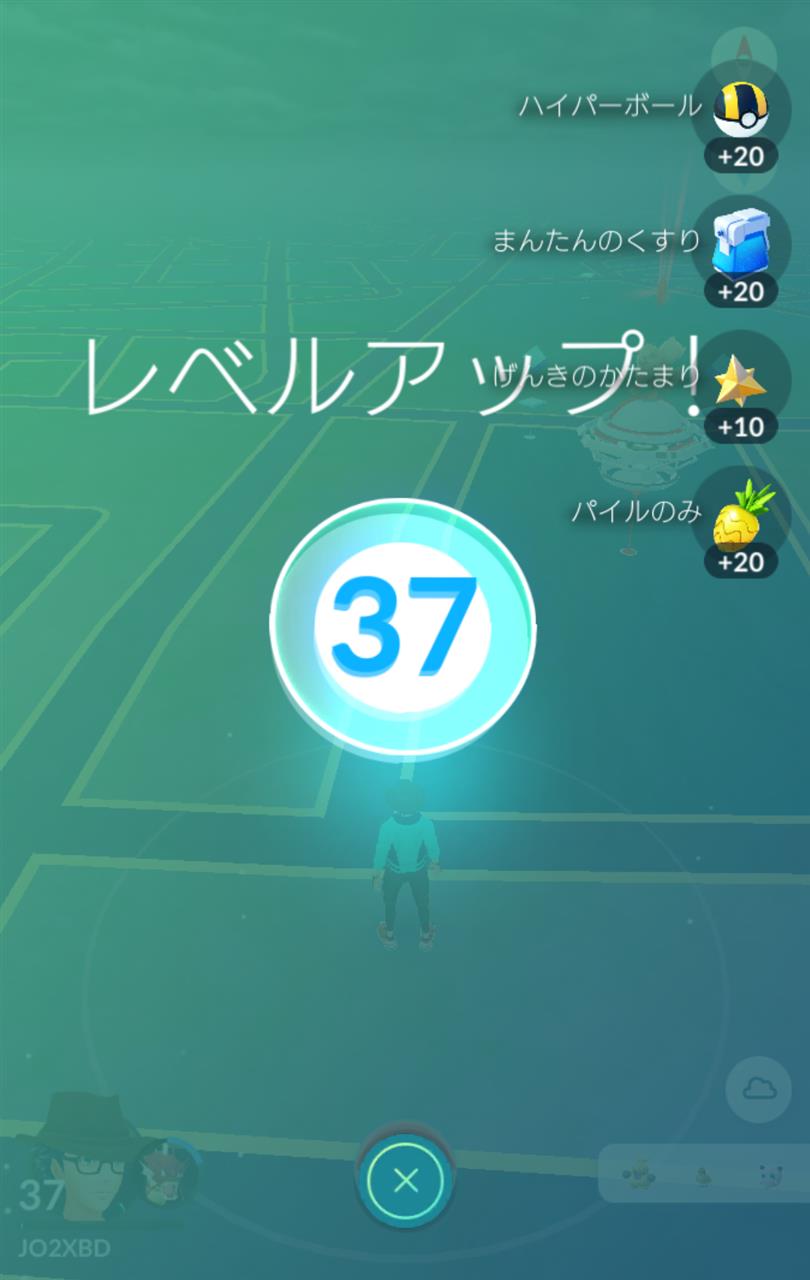
Task: Close the level up screen
Action: pos(405,1182)
